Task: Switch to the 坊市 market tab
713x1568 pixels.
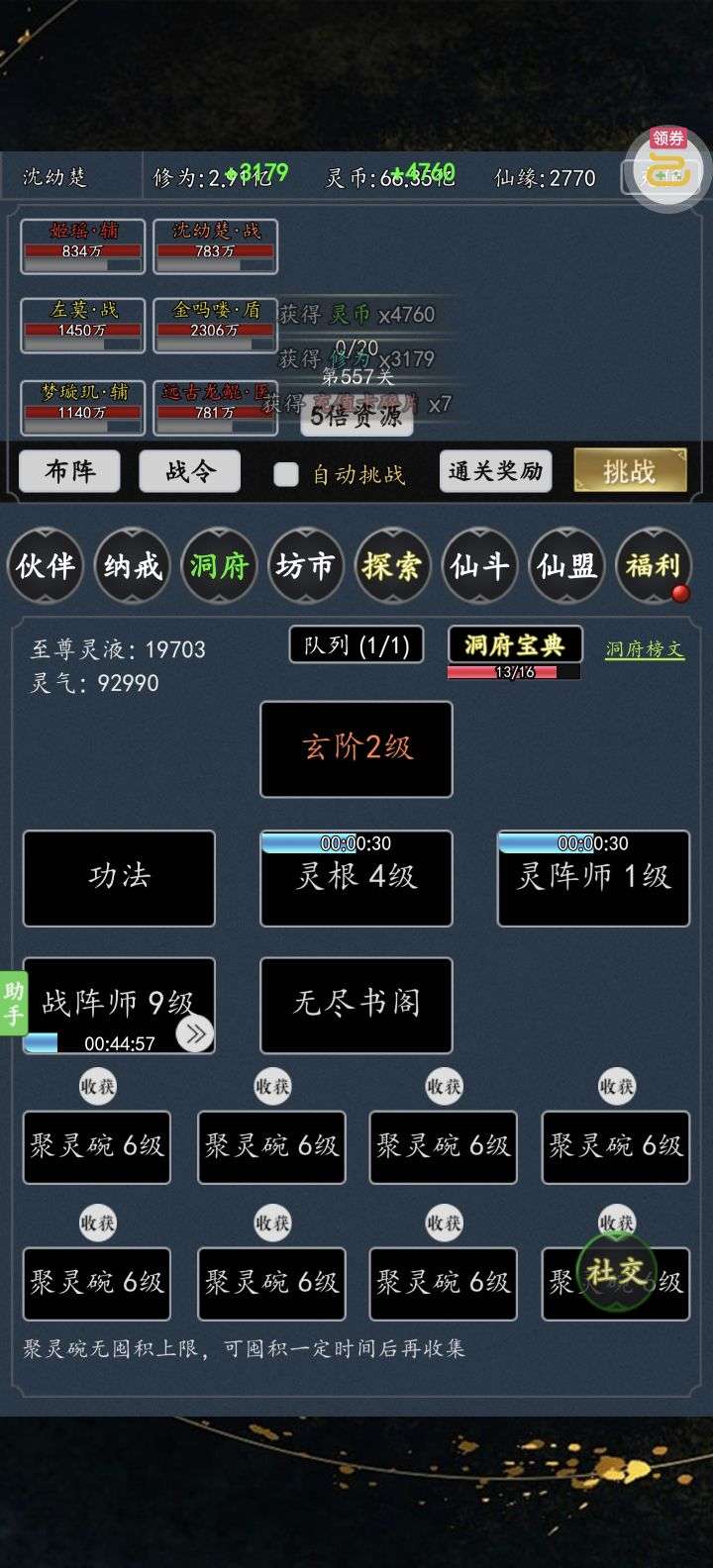Action: 306,566
